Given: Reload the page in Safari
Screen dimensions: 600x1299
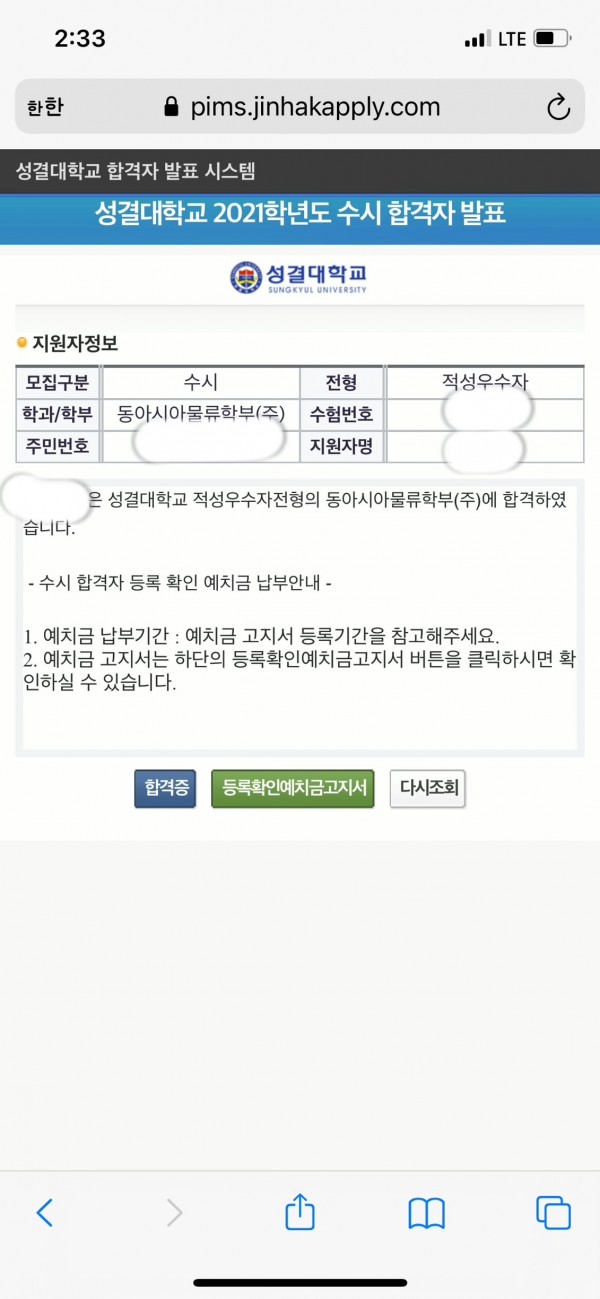Looking at the screenshot, I should pos(557,108).
